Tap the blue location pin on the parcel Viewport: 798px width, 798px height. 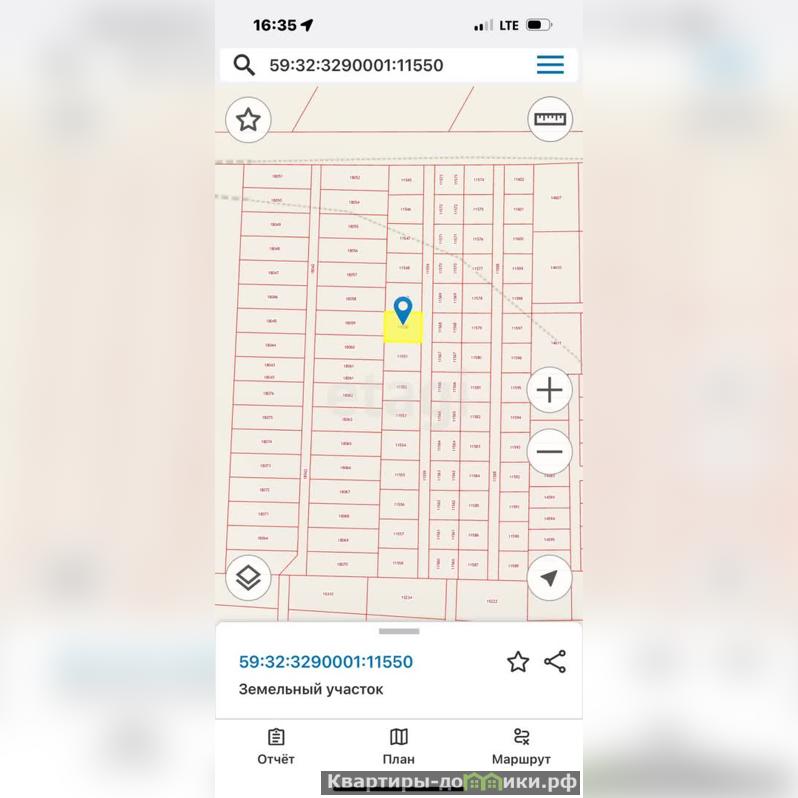pos(403,308)
